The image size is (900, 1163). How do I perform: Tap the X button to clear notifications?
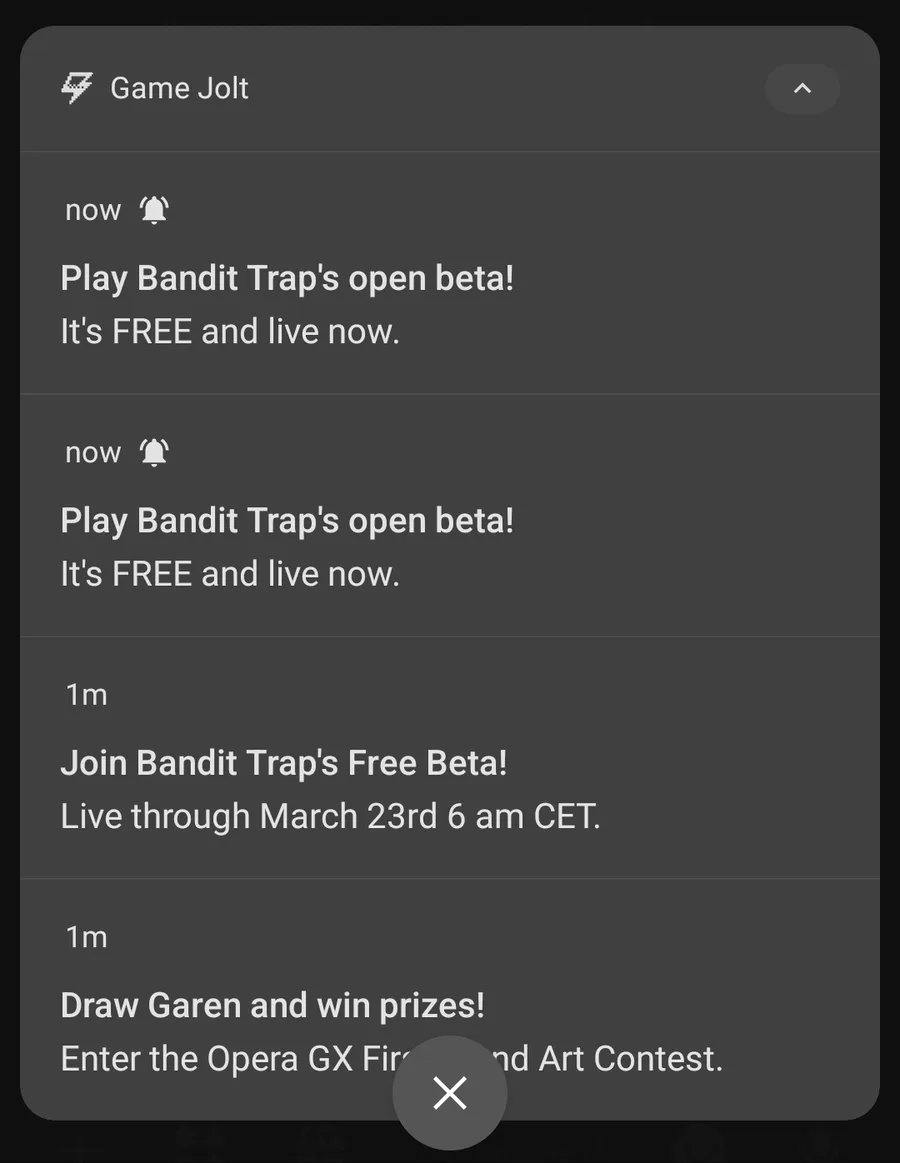point(450,1093)
